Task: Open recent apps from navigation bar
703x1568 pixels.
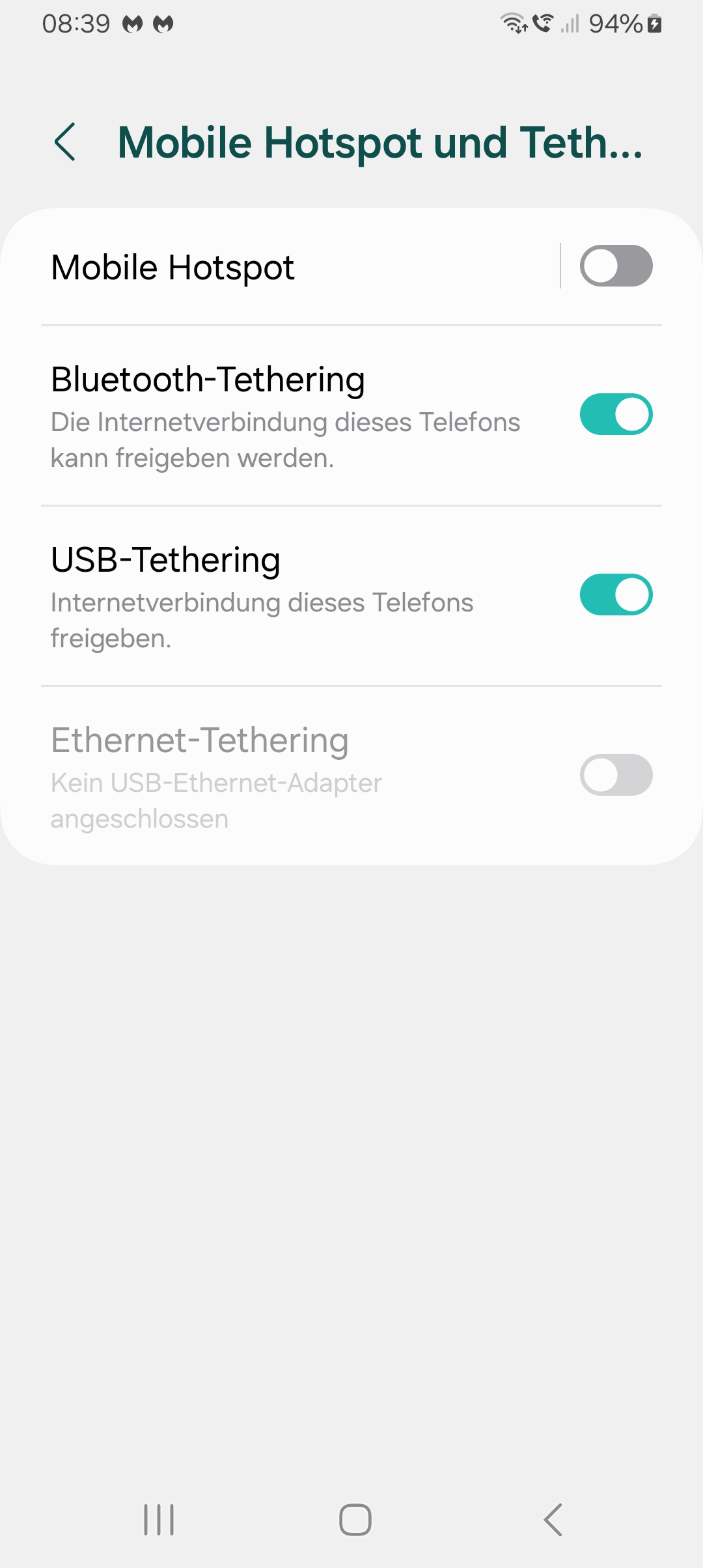Action: tap(159, 1520)
